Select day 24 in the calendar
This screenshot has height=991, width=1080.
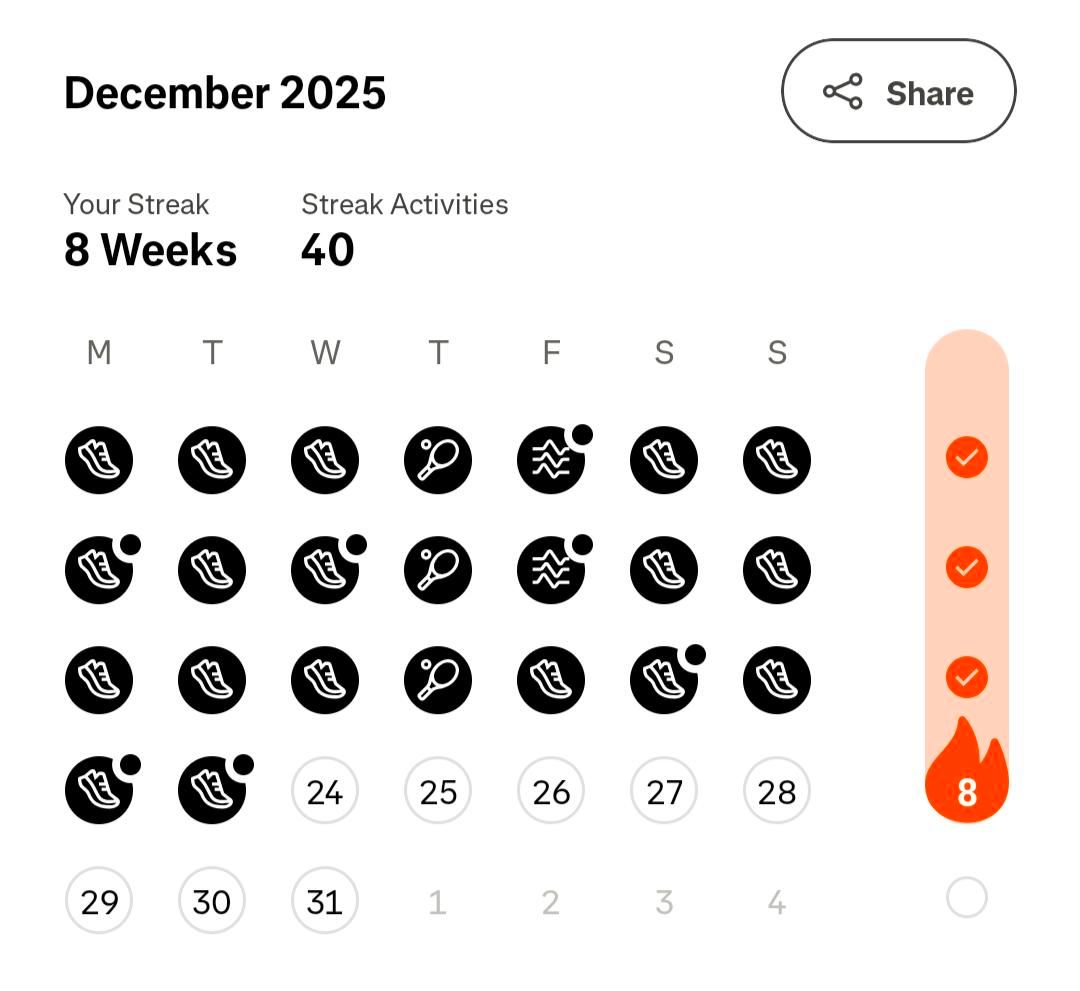tap(325, 792)
